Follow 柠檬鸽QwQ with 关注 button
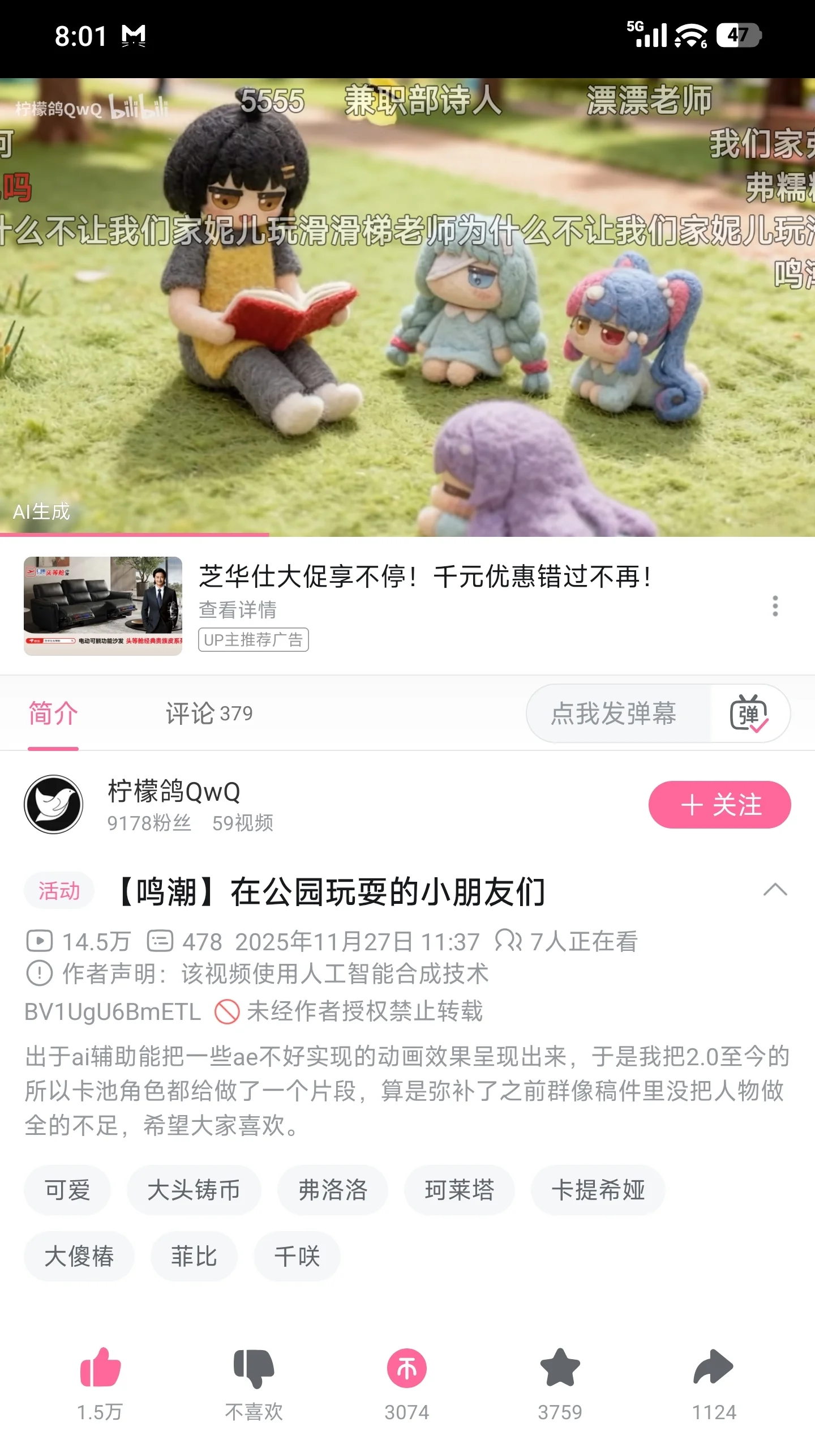The image size is (815, 1456). [x=719, y=805]
